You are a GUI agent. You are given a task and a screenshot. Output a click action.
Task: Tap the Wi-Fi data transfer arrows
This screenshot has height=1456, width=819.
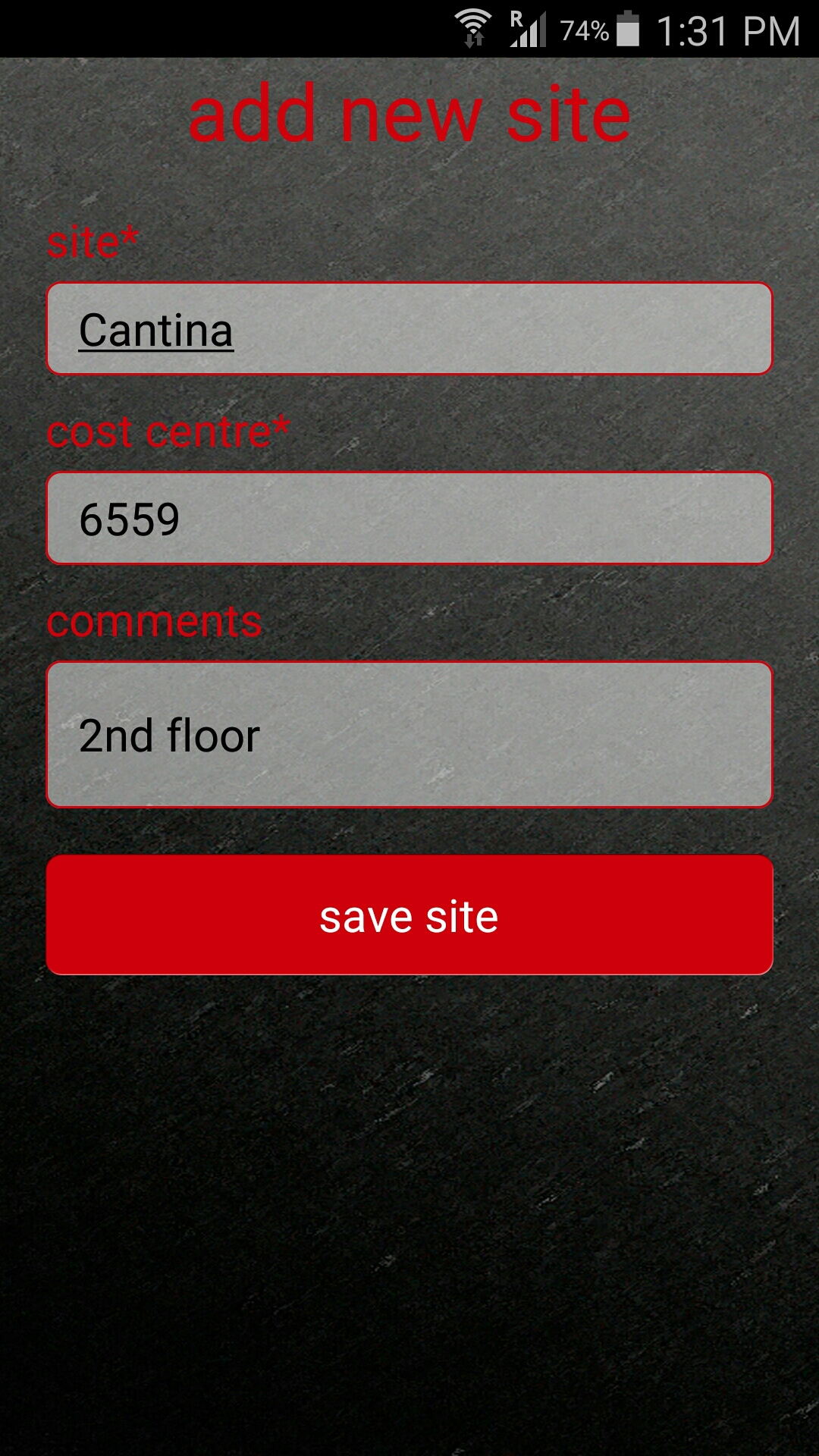click(475, 39)
